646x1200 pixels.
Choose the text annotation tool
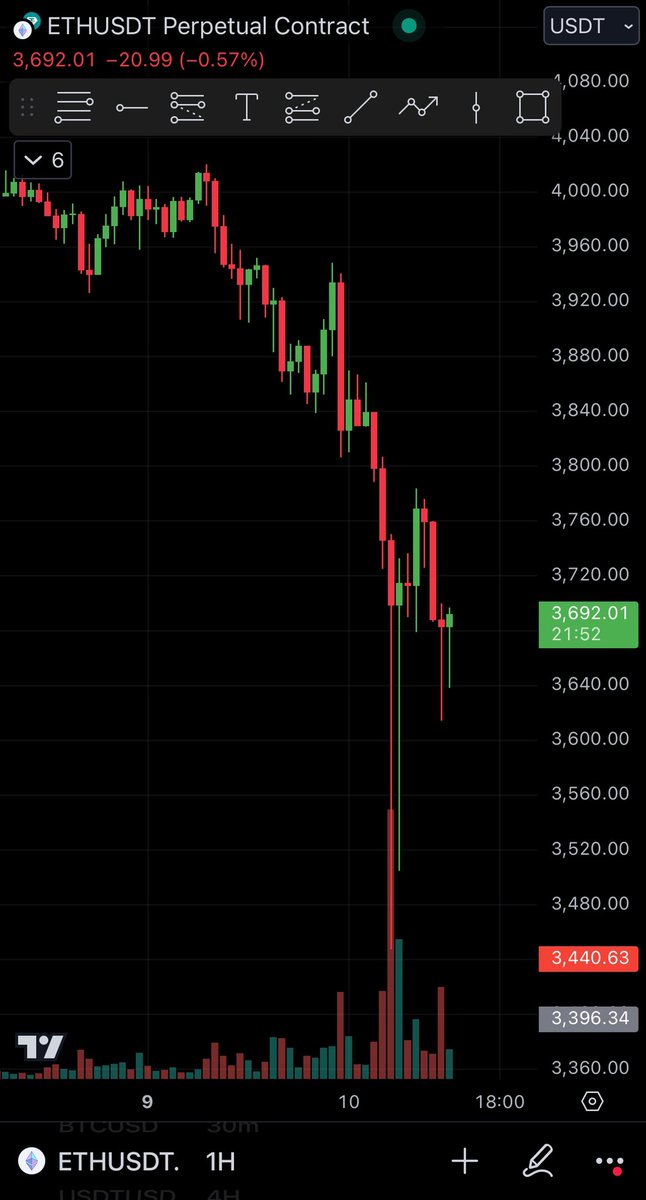click(246, 107)
